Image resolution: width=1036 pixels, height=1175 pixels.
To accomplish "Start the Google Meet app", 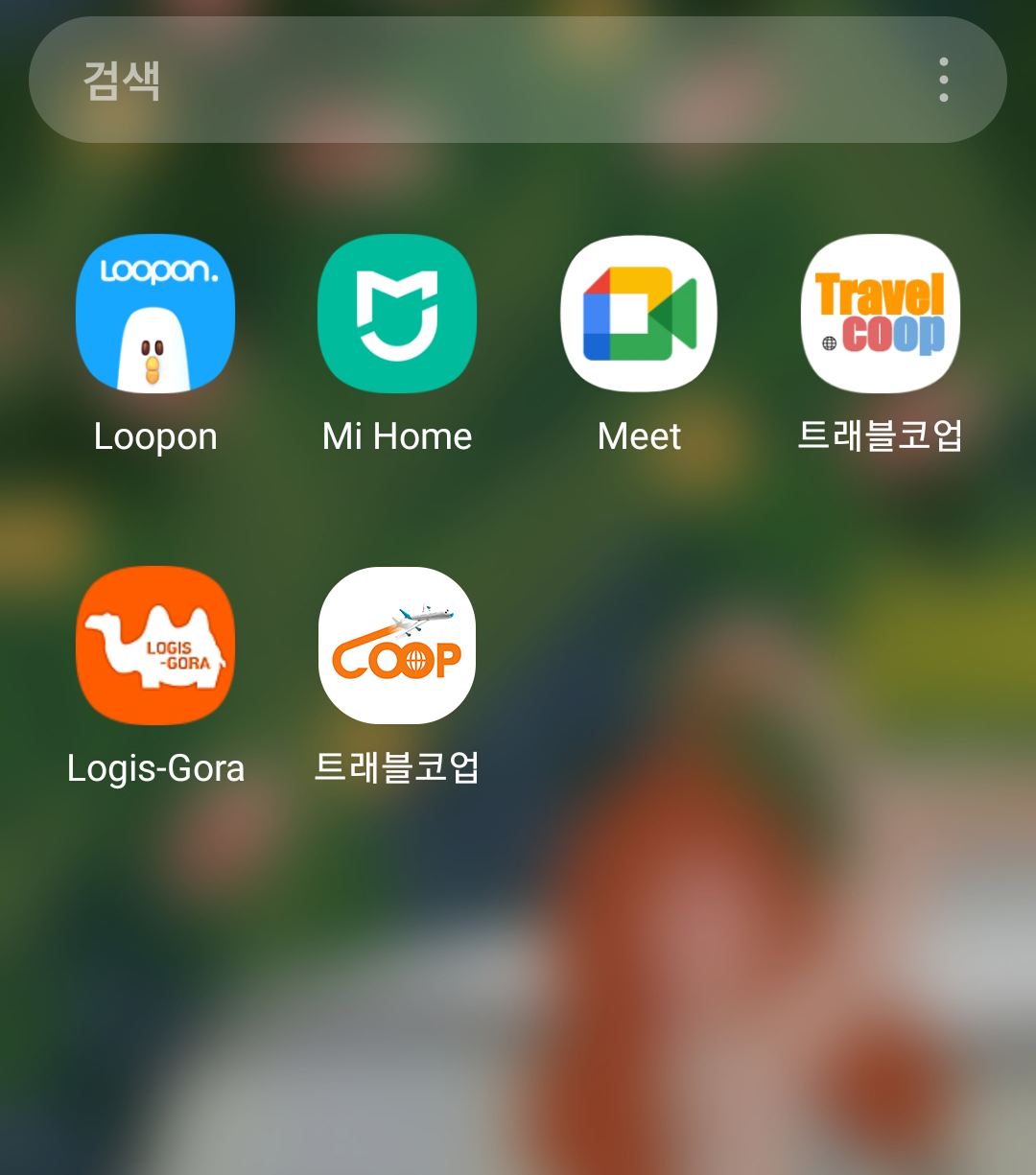I will [x=639, y=314].
